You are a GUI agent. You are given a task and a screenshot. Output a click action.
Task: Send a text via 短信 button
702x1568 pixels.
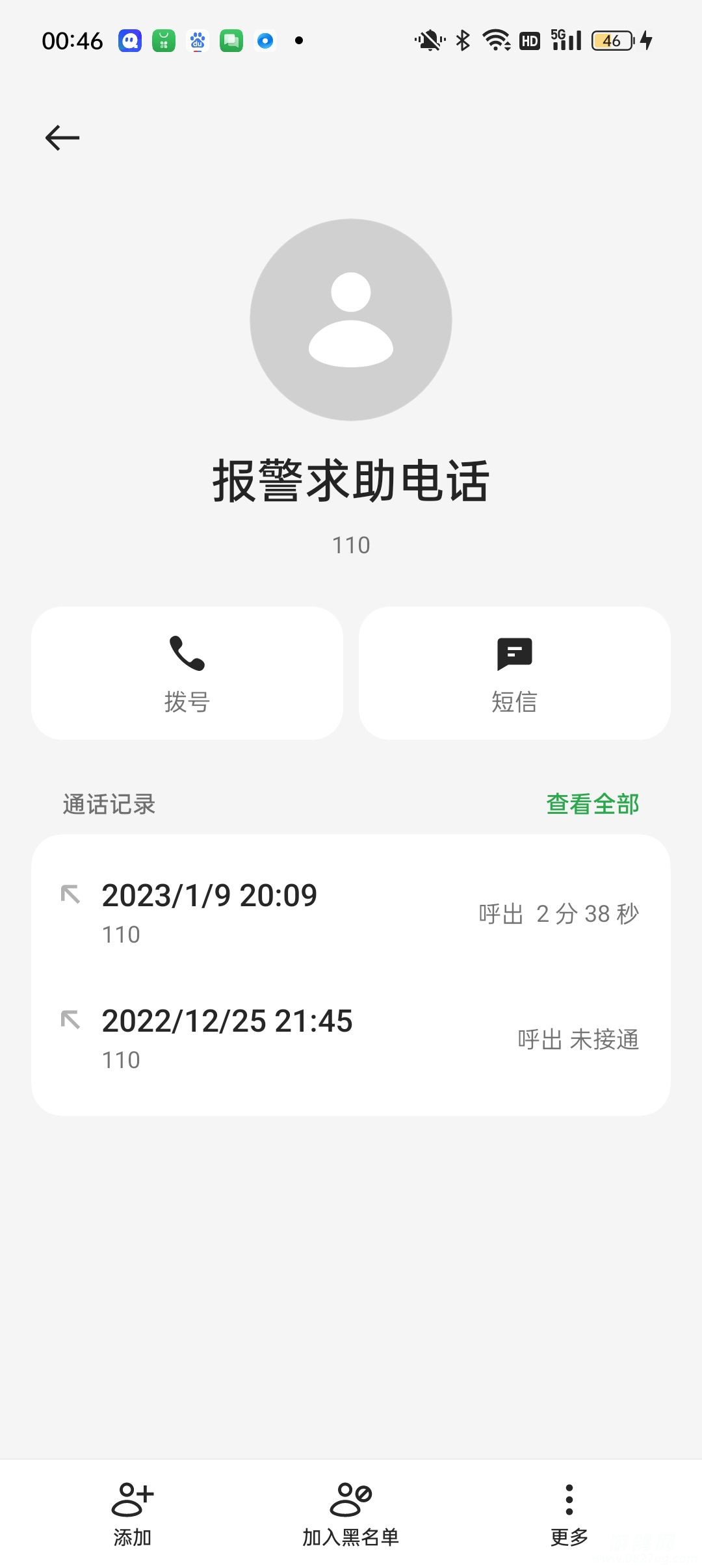coord(514,673)
